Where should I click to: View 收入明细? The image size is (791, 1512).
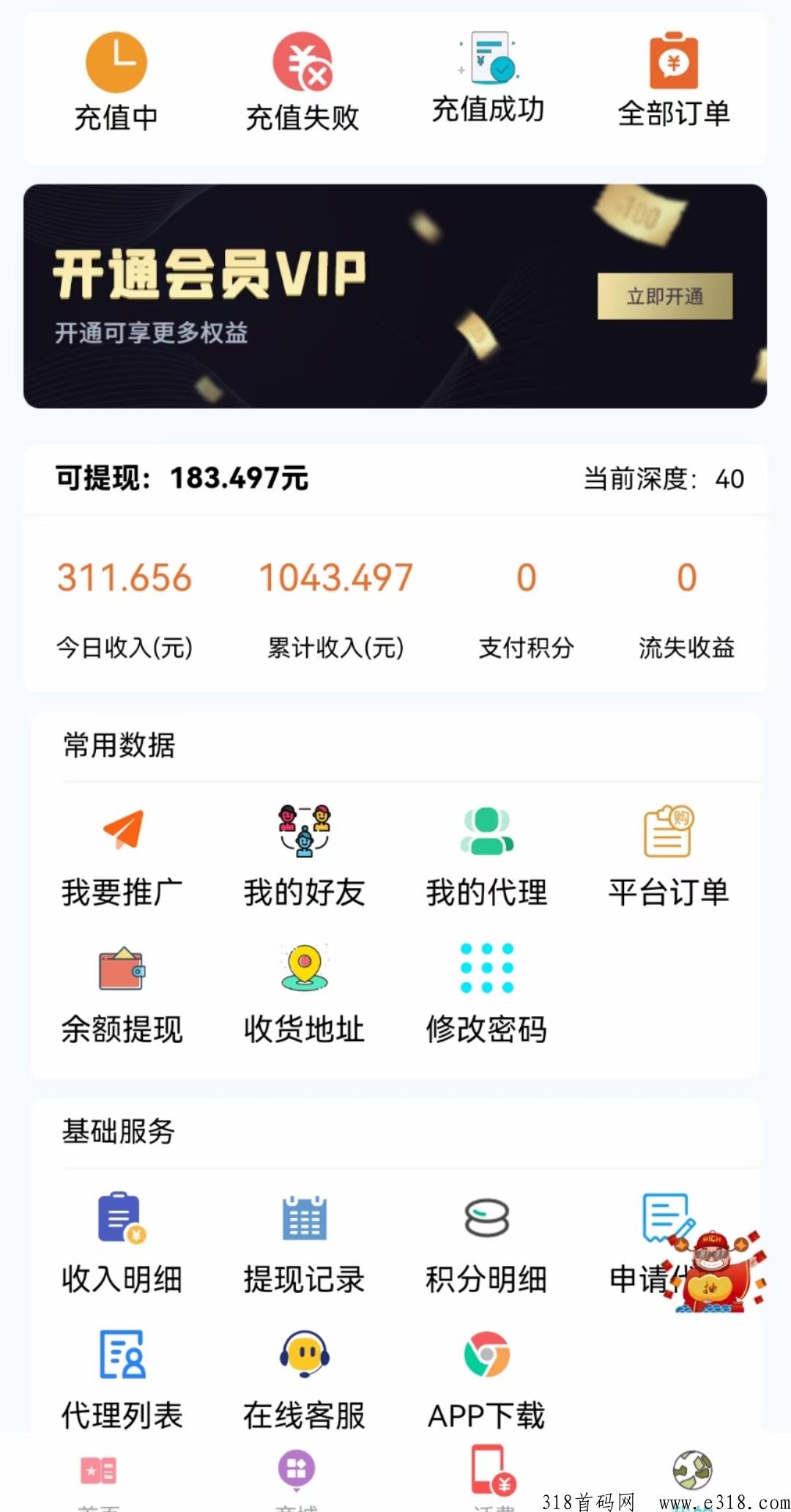click(122, 1242)
